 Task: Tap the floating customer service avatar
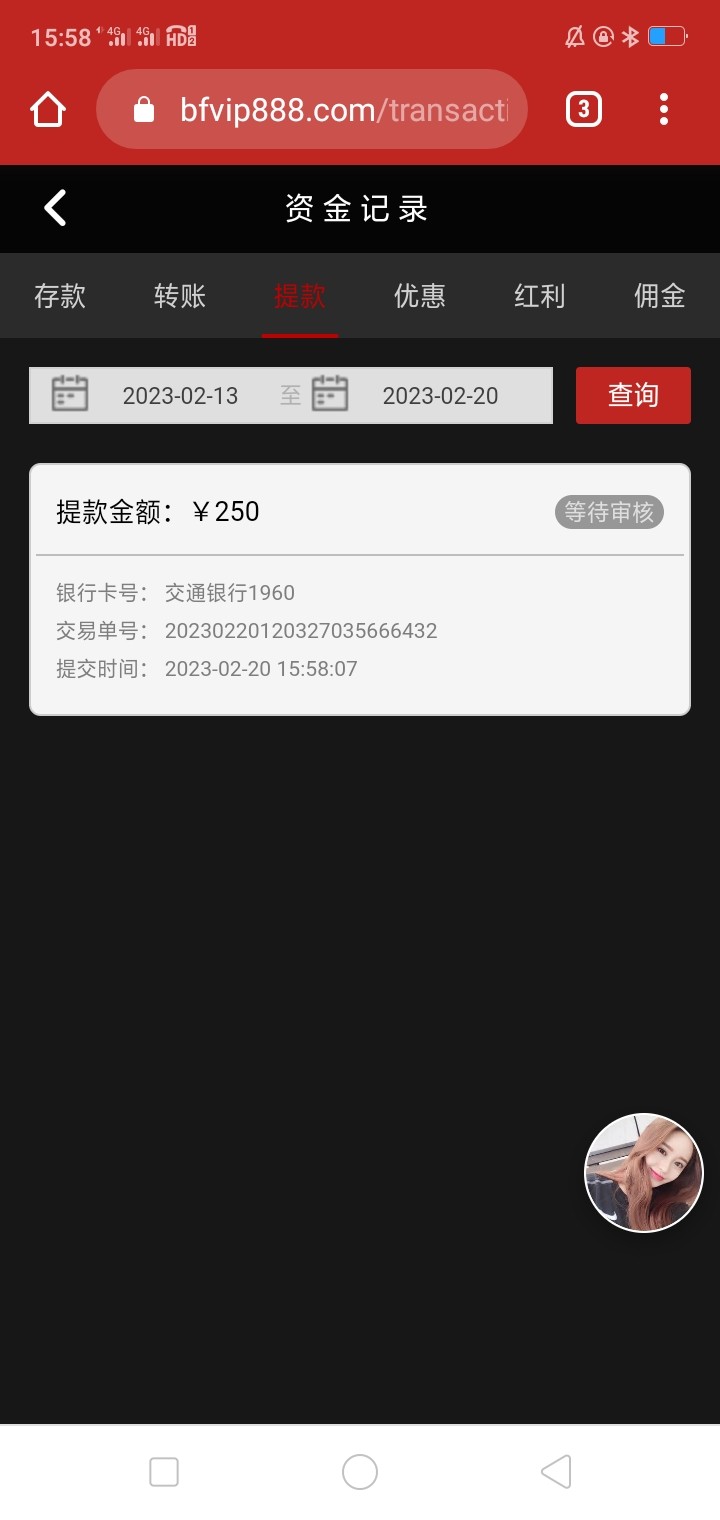(643, 1172)
